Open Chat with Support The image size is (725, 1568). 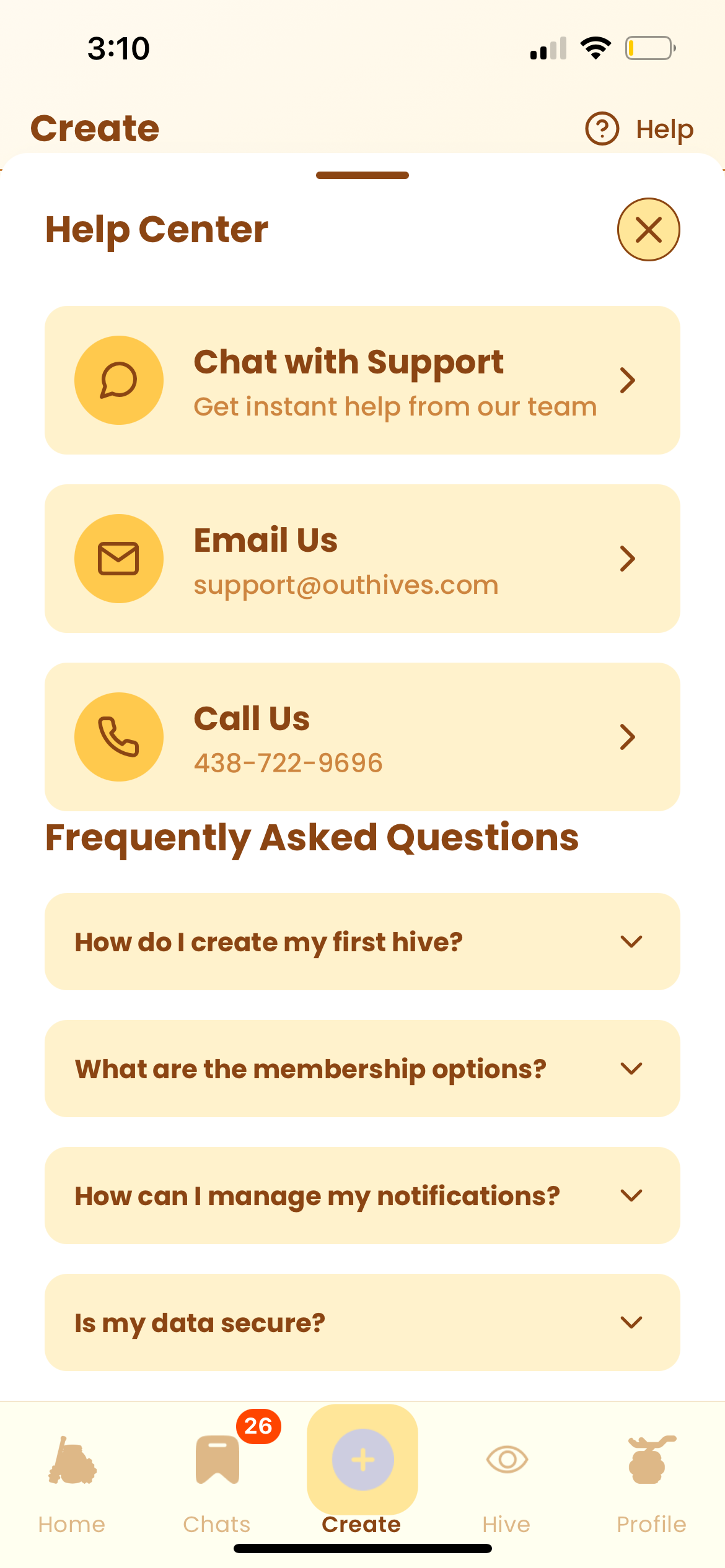click(x=362, y=380)
